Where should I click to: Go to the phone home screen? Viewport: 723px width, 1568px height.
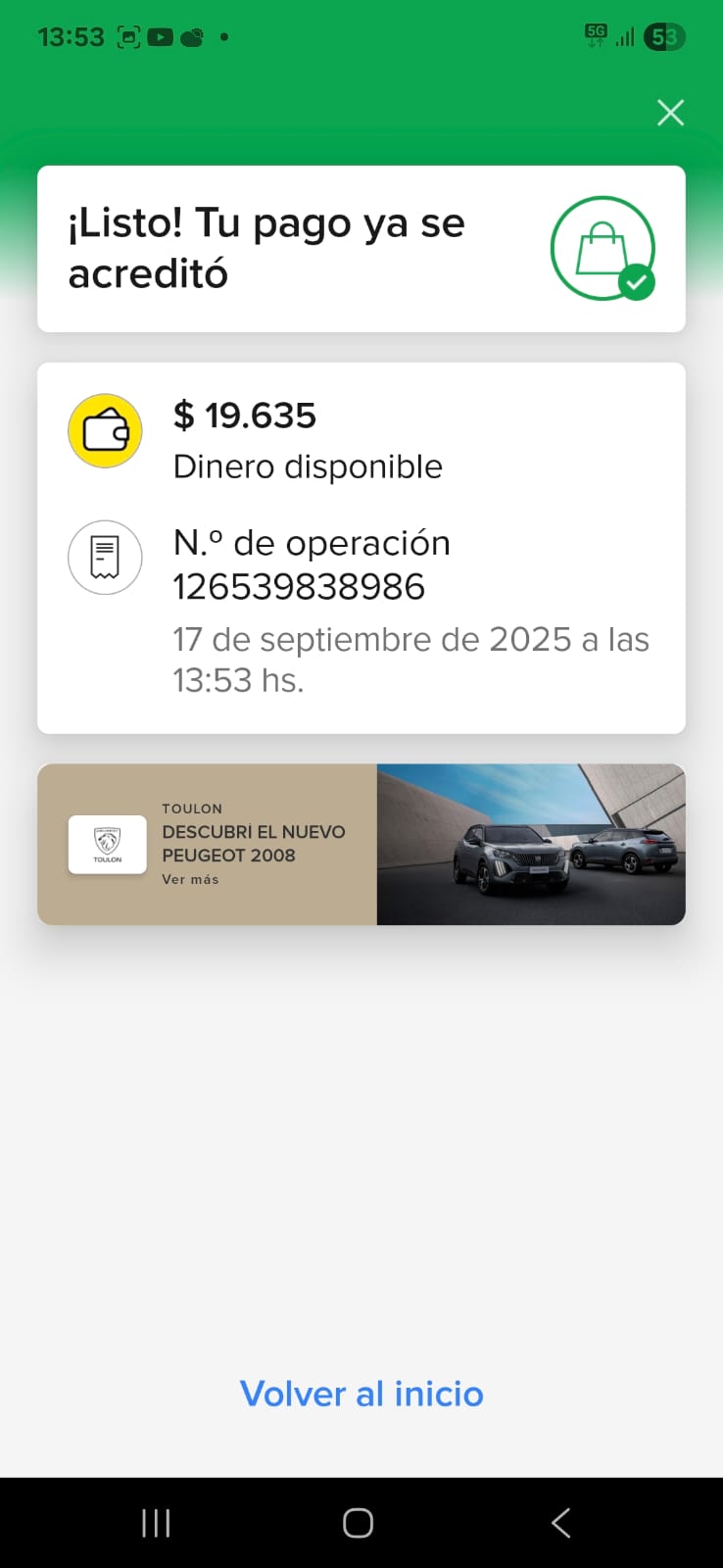tap(358, 1523)
